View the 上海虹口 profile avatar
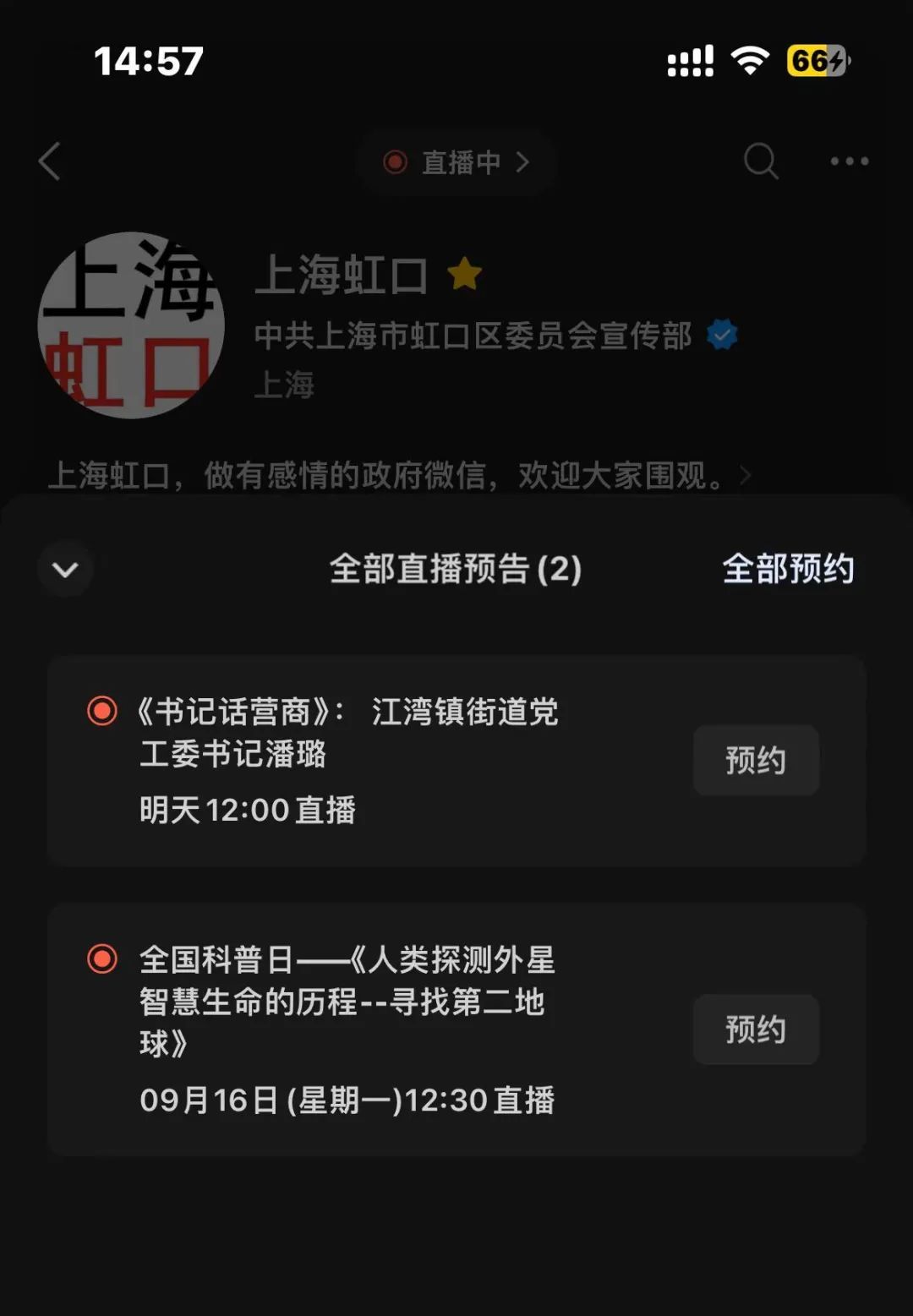 [131, 325]
